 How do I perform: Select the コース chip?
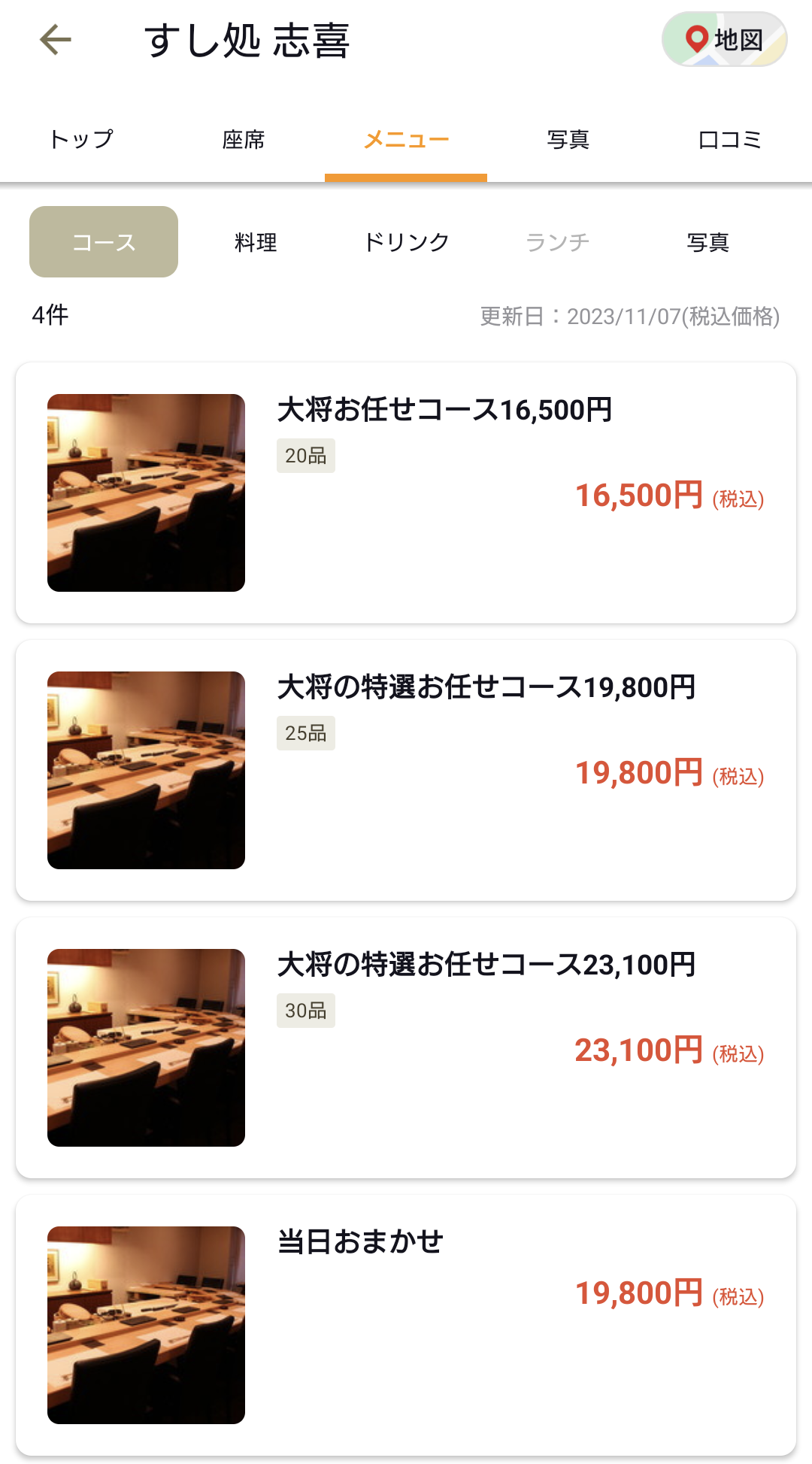tap(104, 242)
